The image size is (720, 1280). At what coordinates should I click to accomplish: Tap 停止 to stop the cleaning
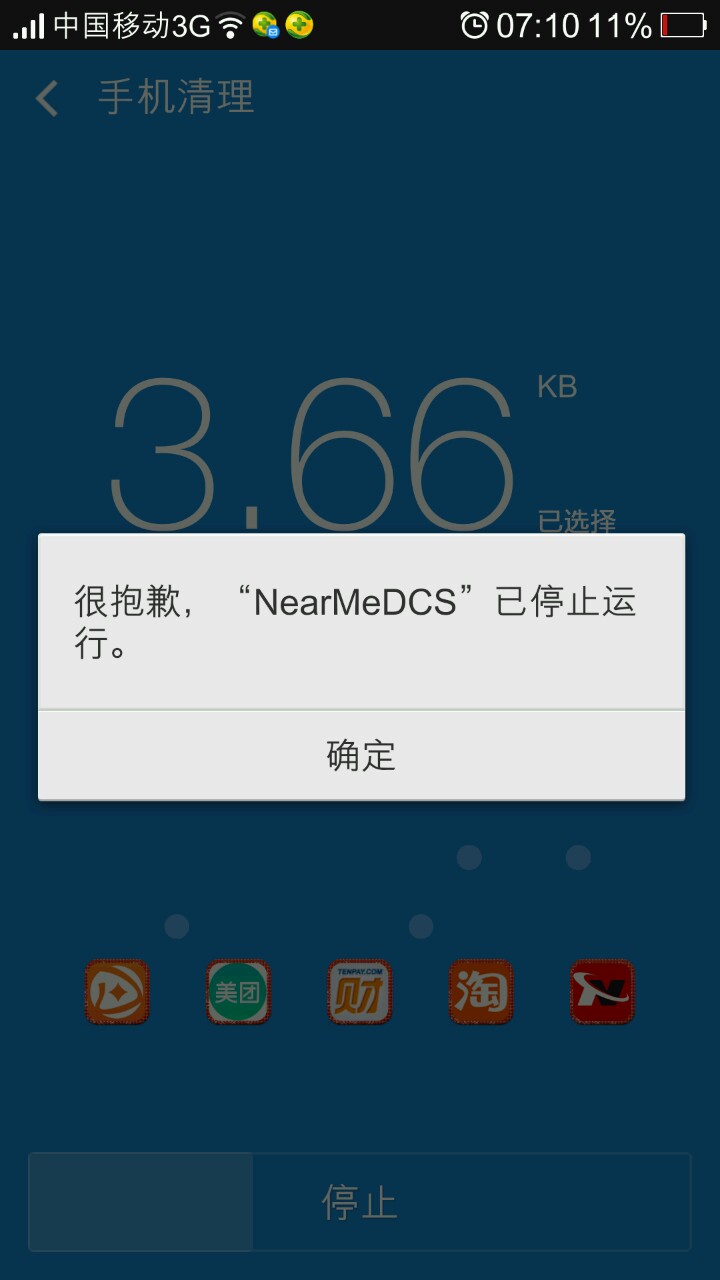[360, 1201]
